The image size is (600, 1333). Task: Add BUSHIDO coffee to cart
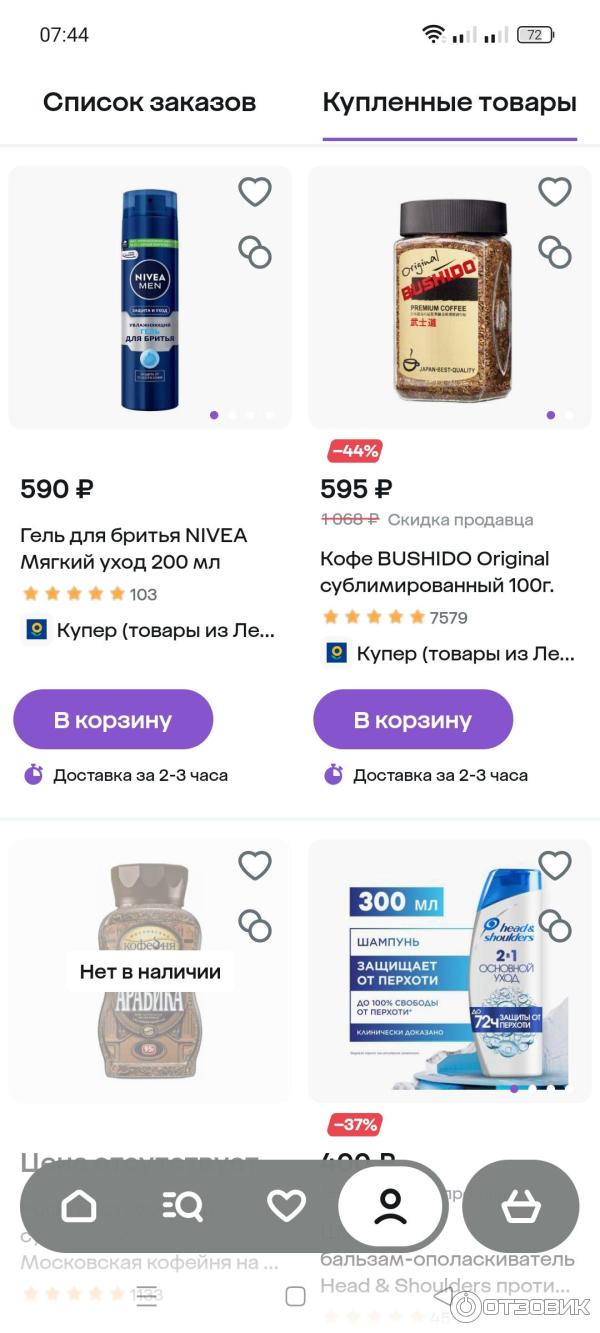tap(413, 719)
